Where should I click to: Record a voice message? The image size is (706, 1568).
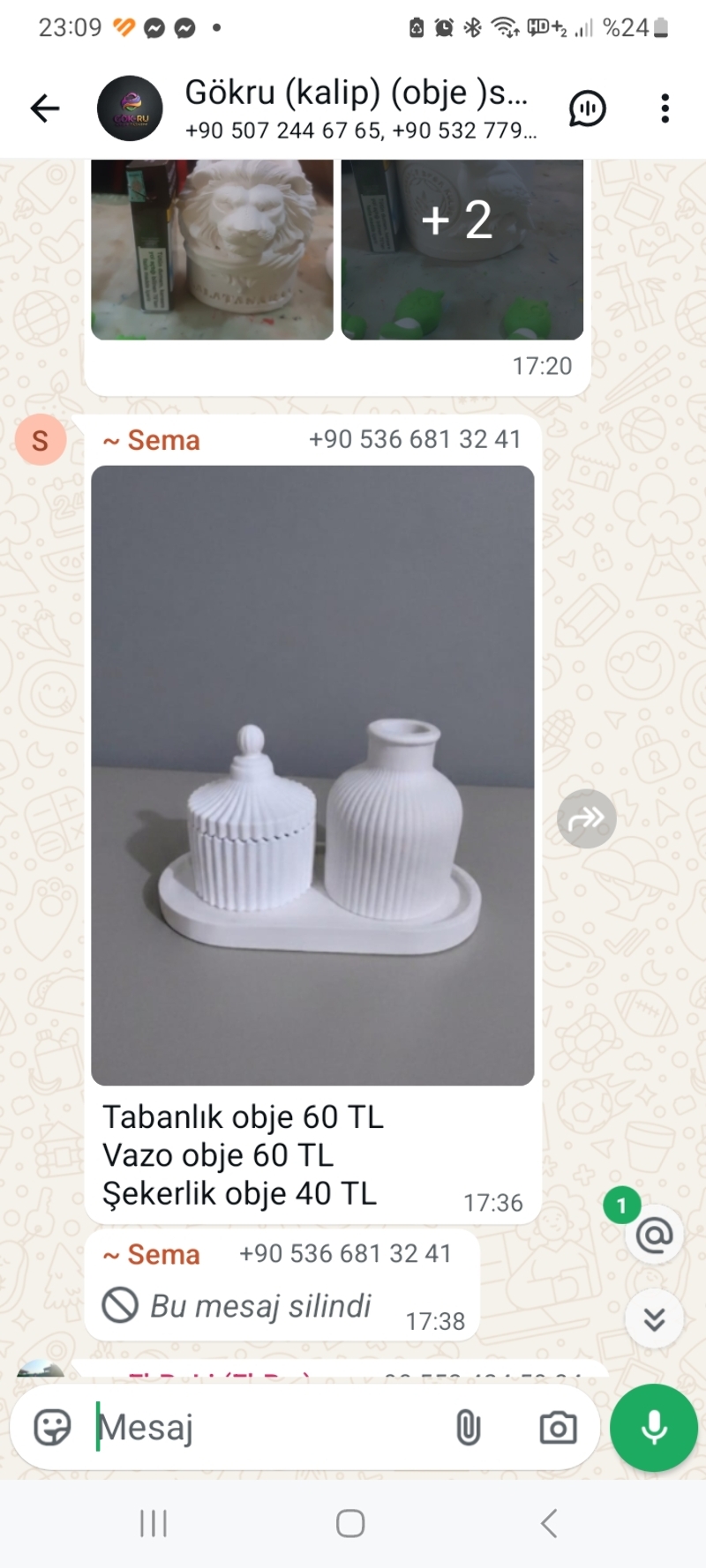654,1426
